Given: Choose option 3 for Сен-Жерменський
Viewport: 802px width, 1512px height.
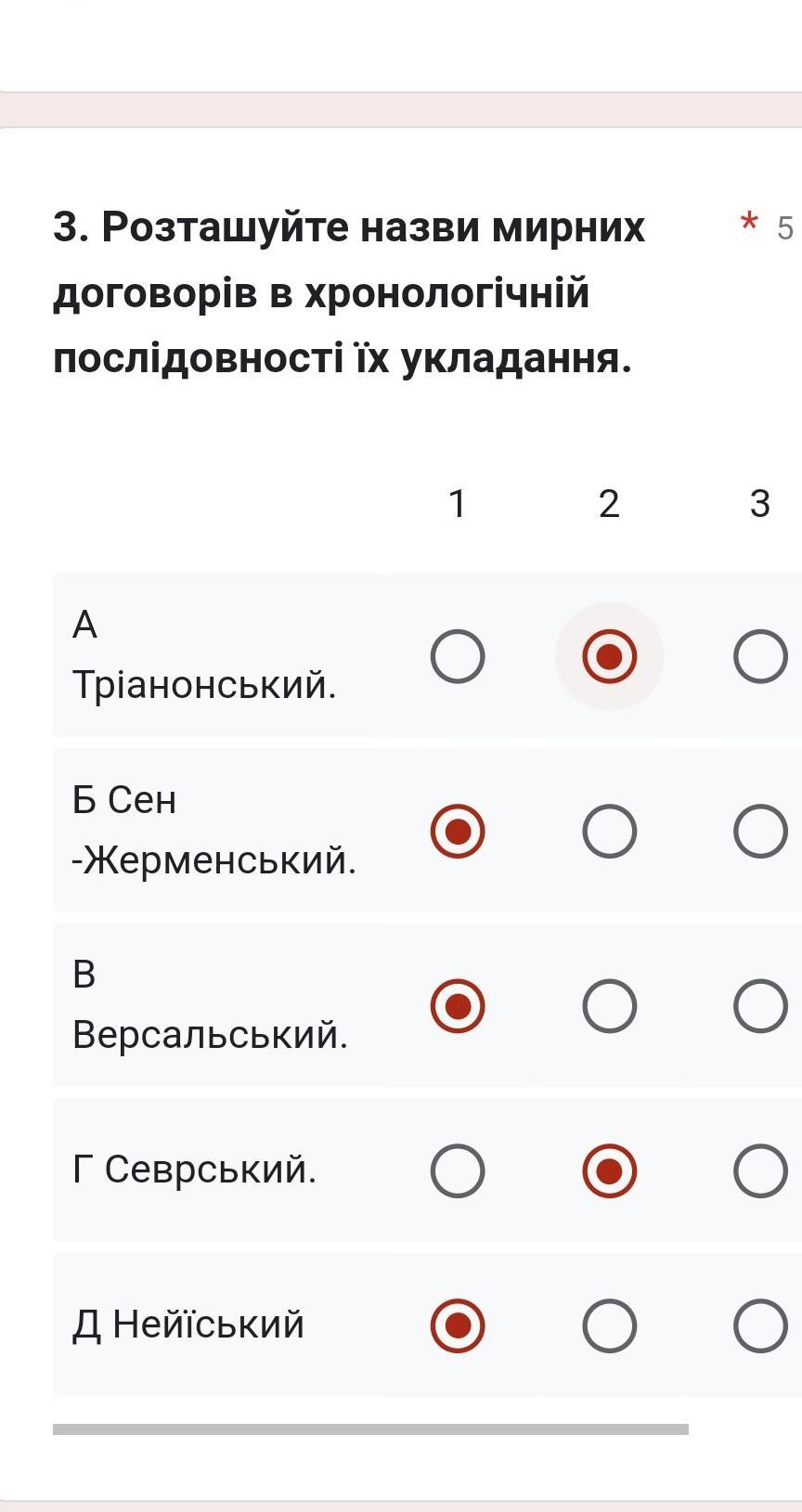Looking at the screenshot, I should pos(760,831).
